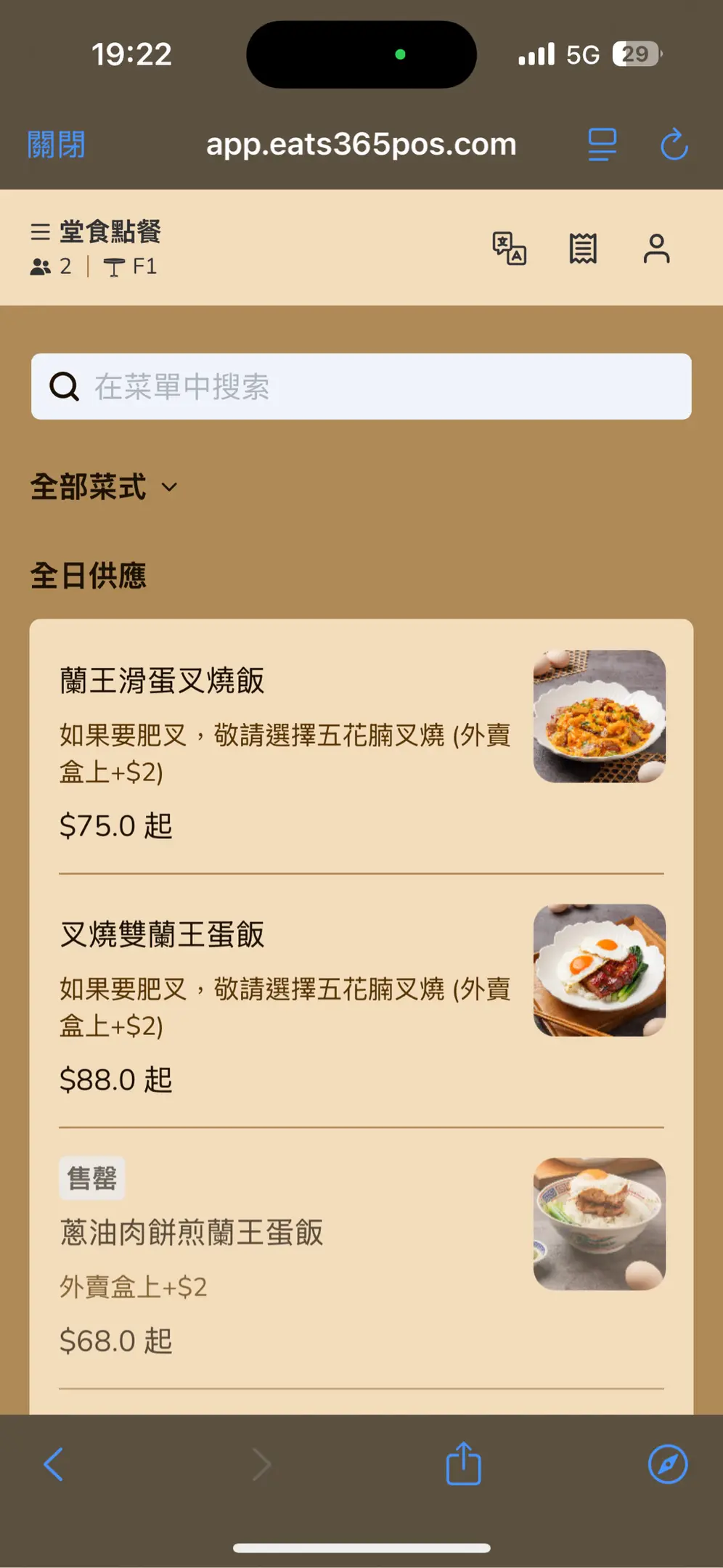Switch menu language with the translate icon
723x1568 pixels.
pos(509,249)
